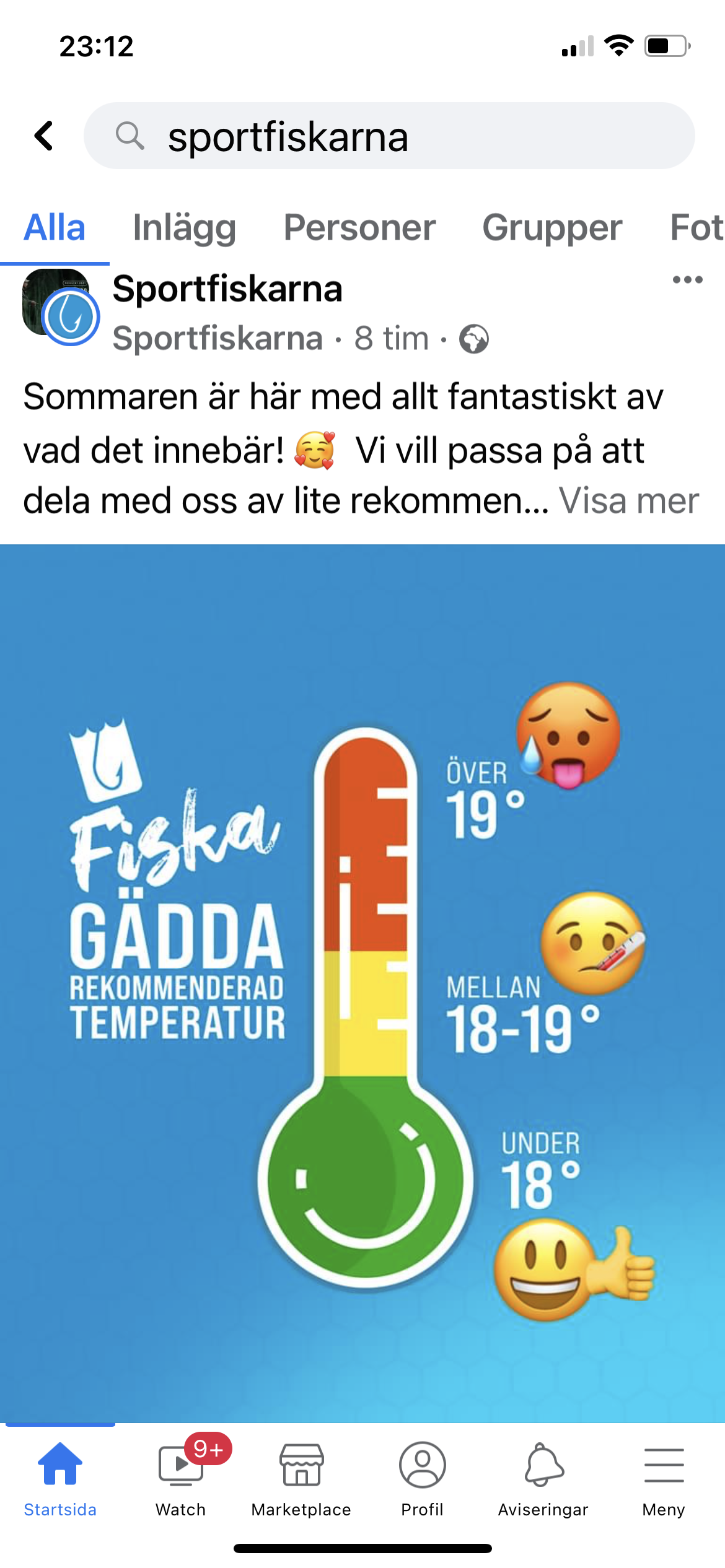Open Marketplace
This screenshot has width=725, height=1568.
tap(301, 1478)
